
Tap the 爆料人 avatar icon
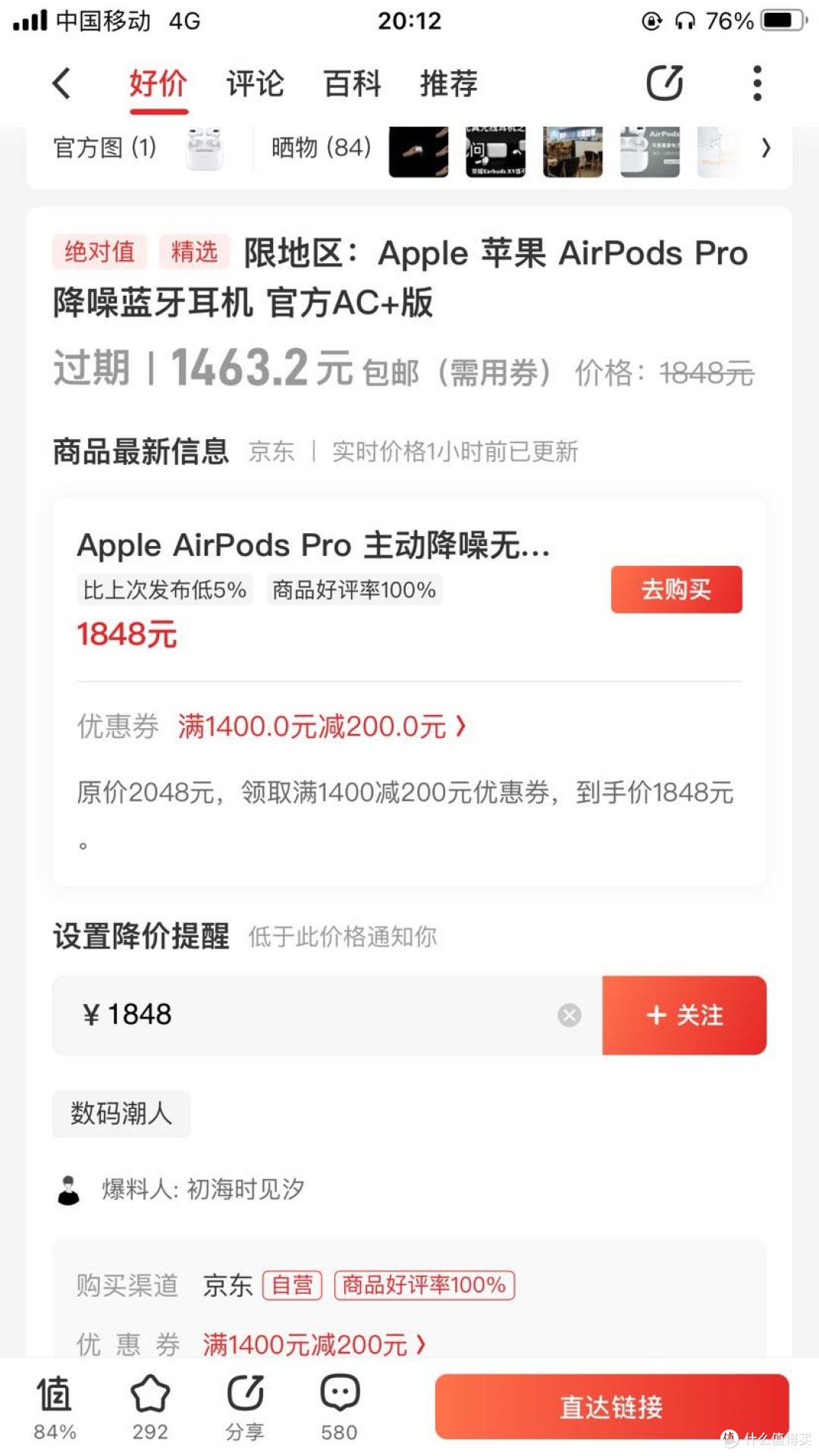point(71,1190)
